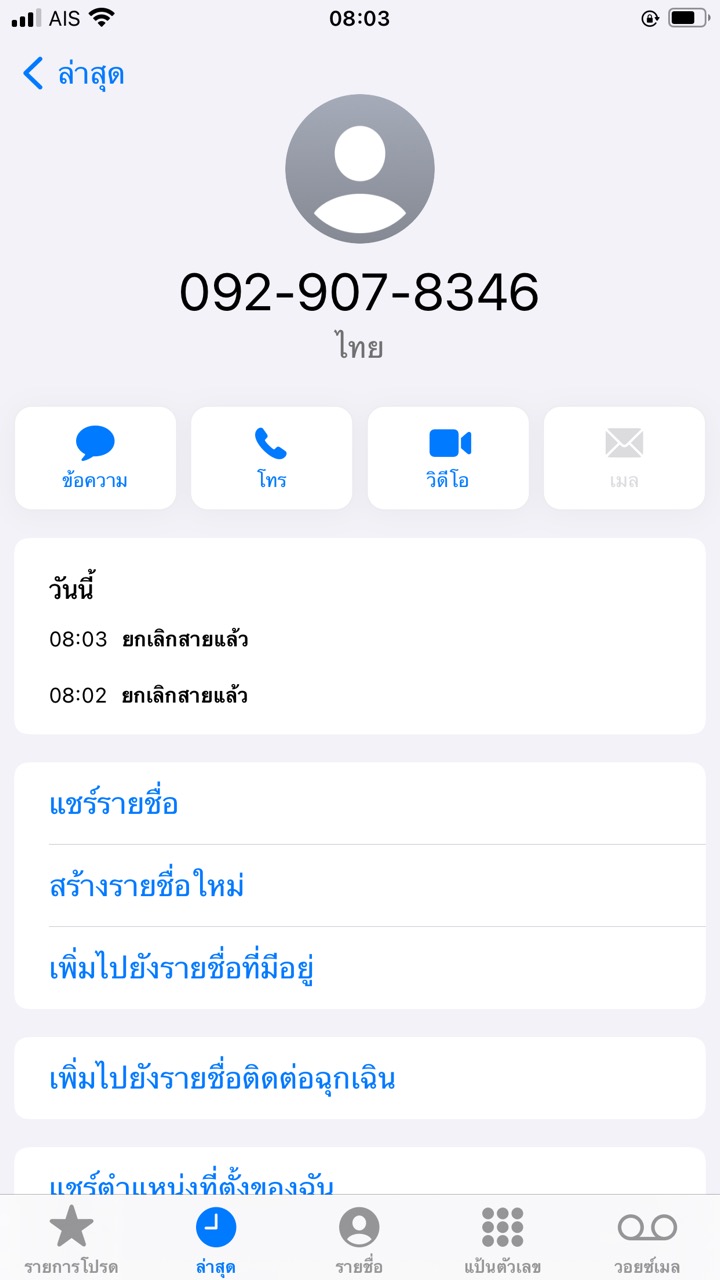Add via เพิ่มไปยังรายชื่อติดต่อฉุกเฉิน

click(222, 1079)
